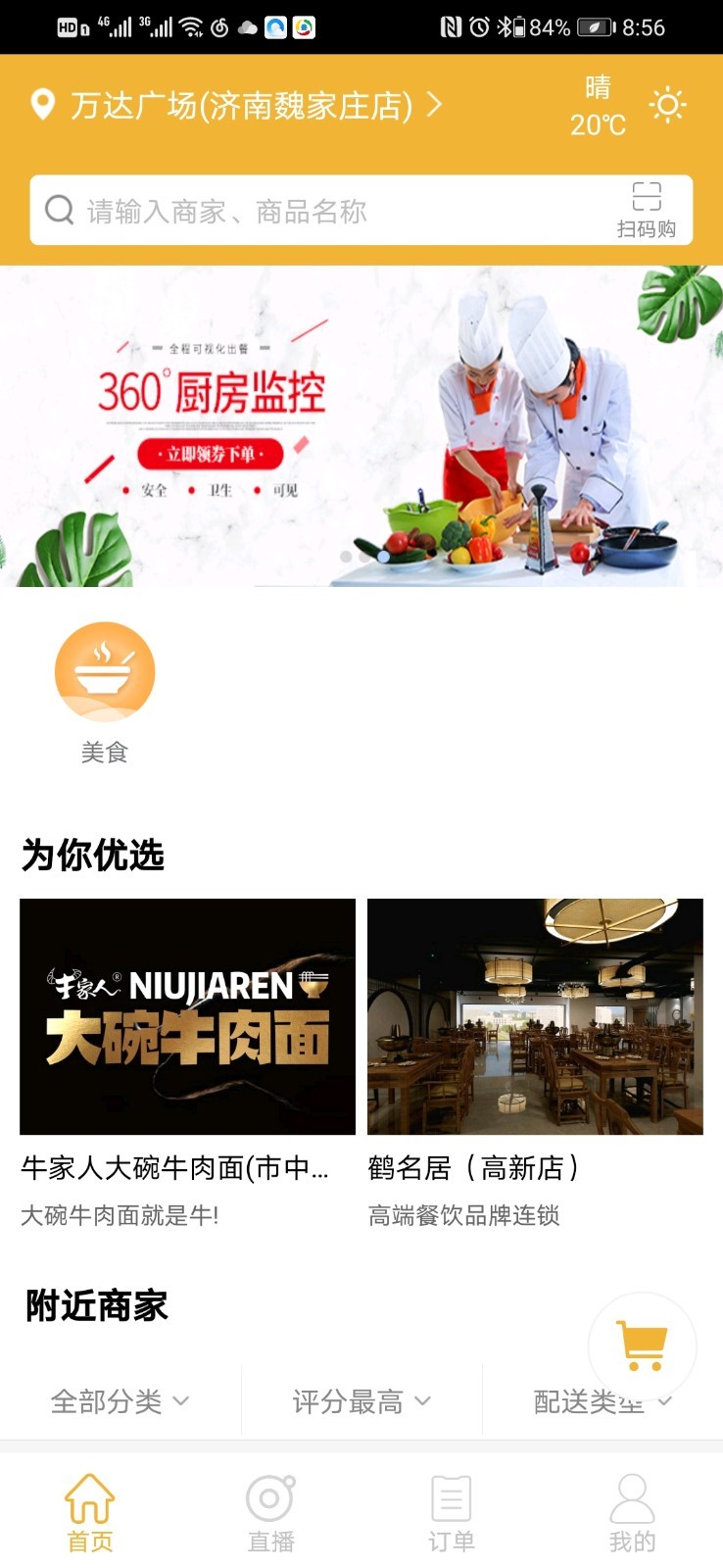Image resolution: width=723 pixels, height=1568 pixels.
Task: Switch to the 直播 tab
Action: [270, 1513]
